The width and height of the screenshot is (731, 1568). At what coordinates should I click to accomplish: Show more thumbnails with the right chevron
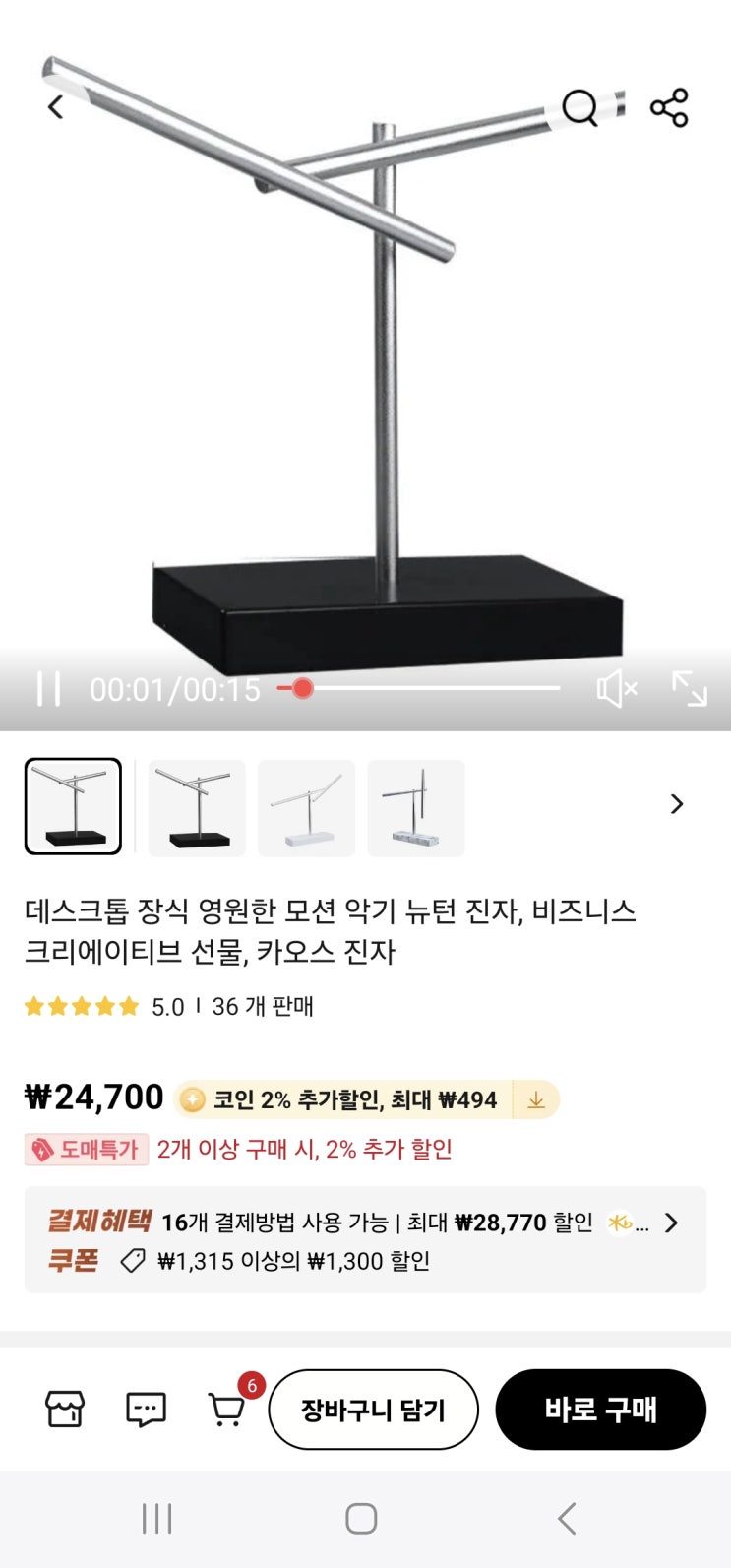coord(676,804)
